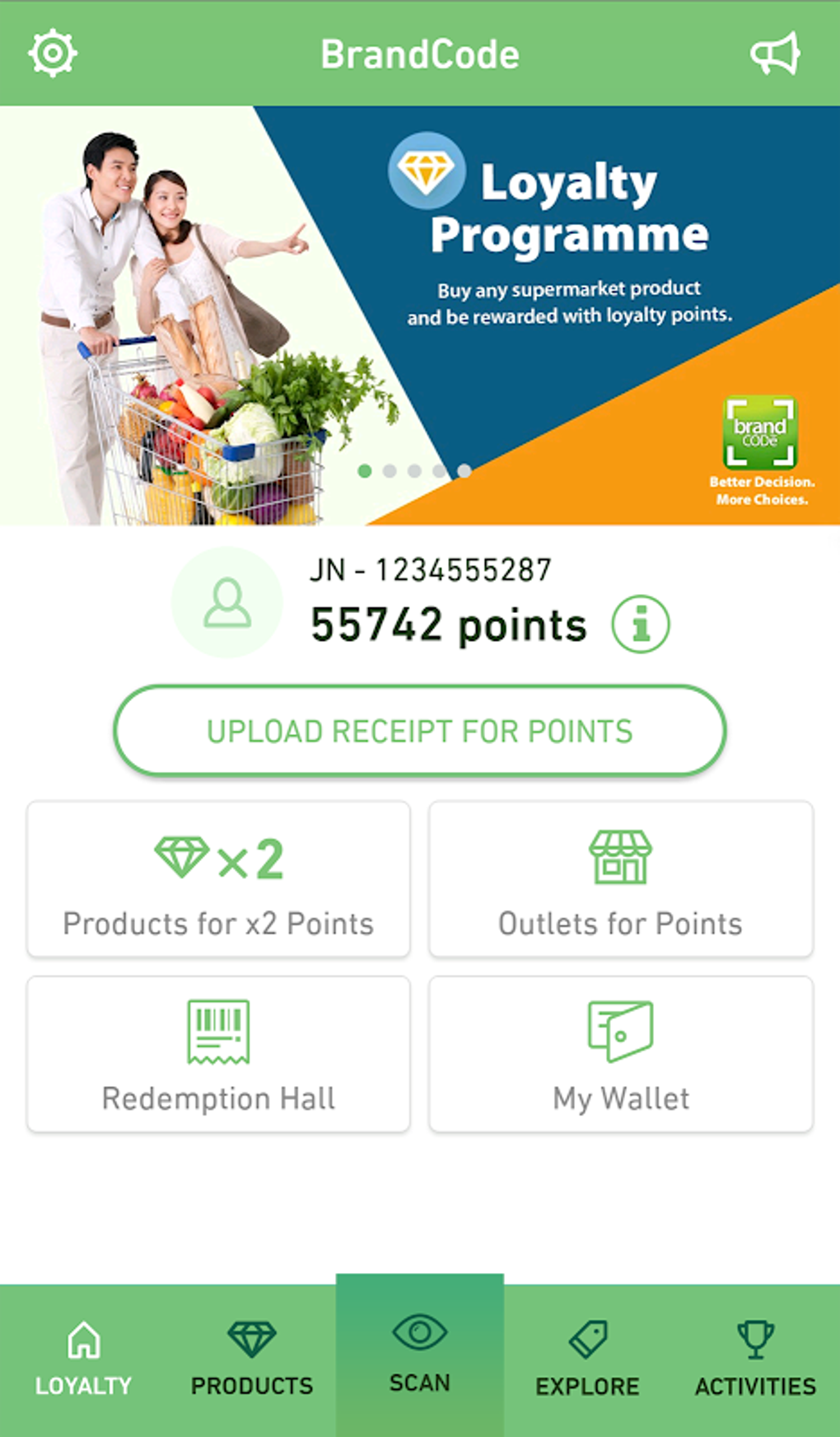Open the settings gear icon
840x1437 pixels.
53,54
